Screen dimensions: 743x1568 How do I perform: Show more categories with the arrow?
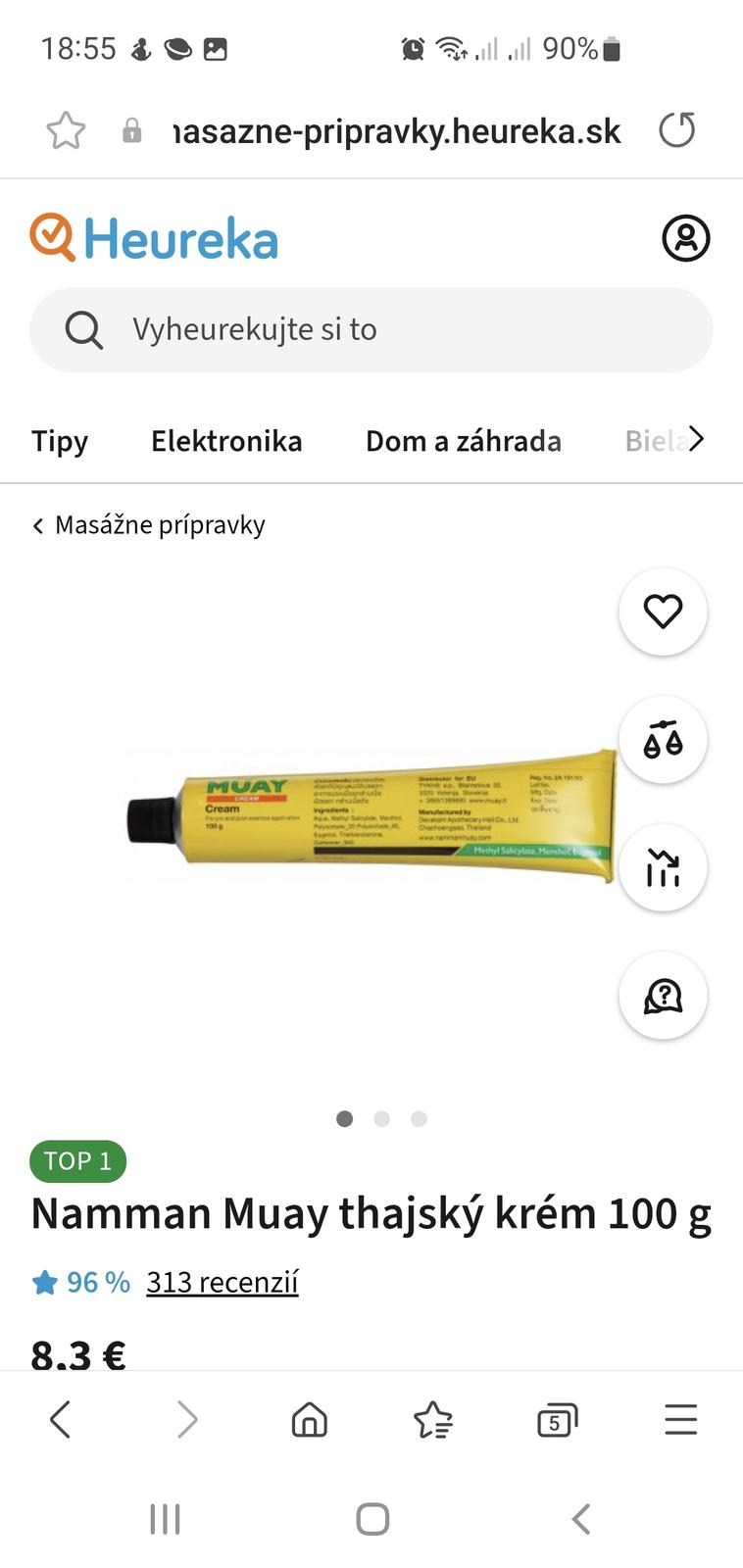click(x=695, y=439)
